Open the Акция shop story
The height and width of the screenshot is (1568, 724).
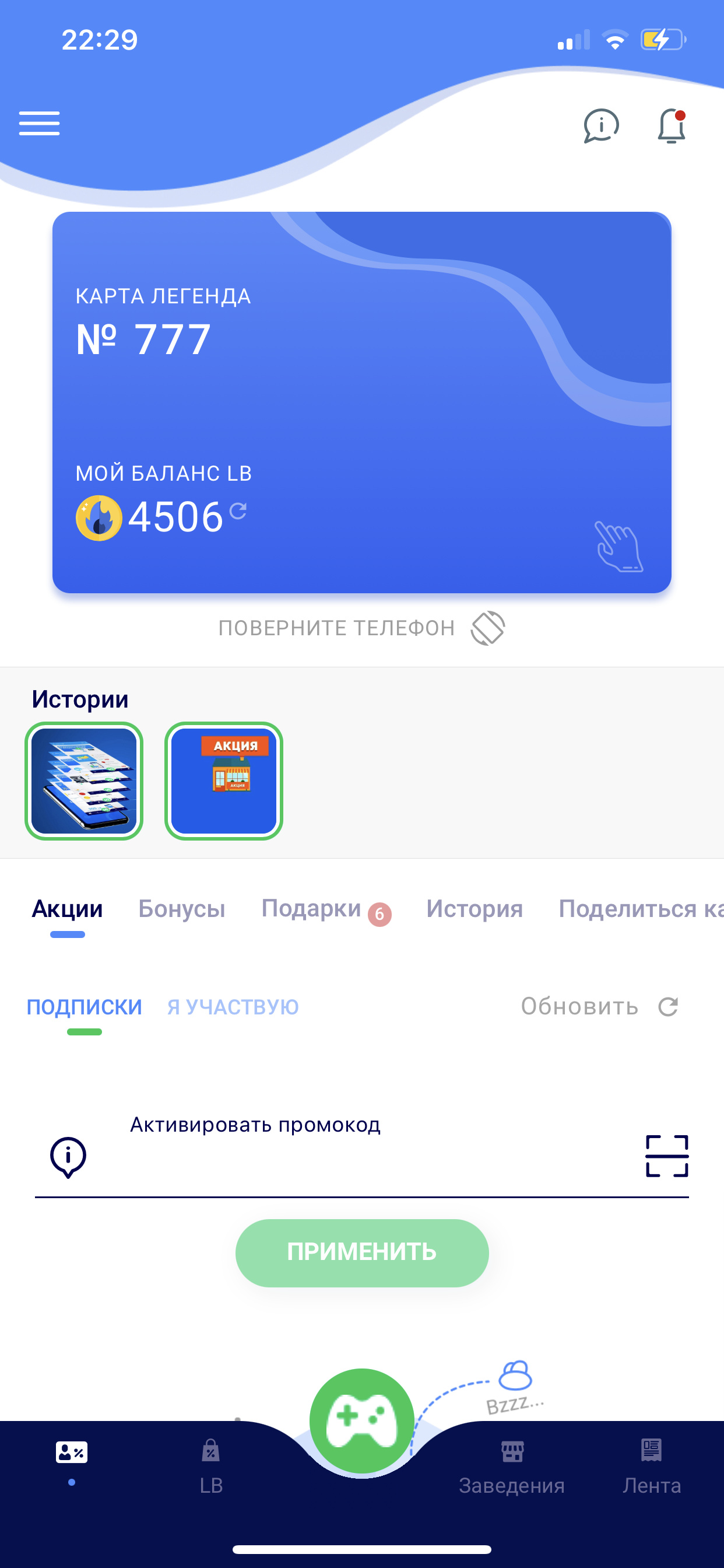(x=224, y=781)
